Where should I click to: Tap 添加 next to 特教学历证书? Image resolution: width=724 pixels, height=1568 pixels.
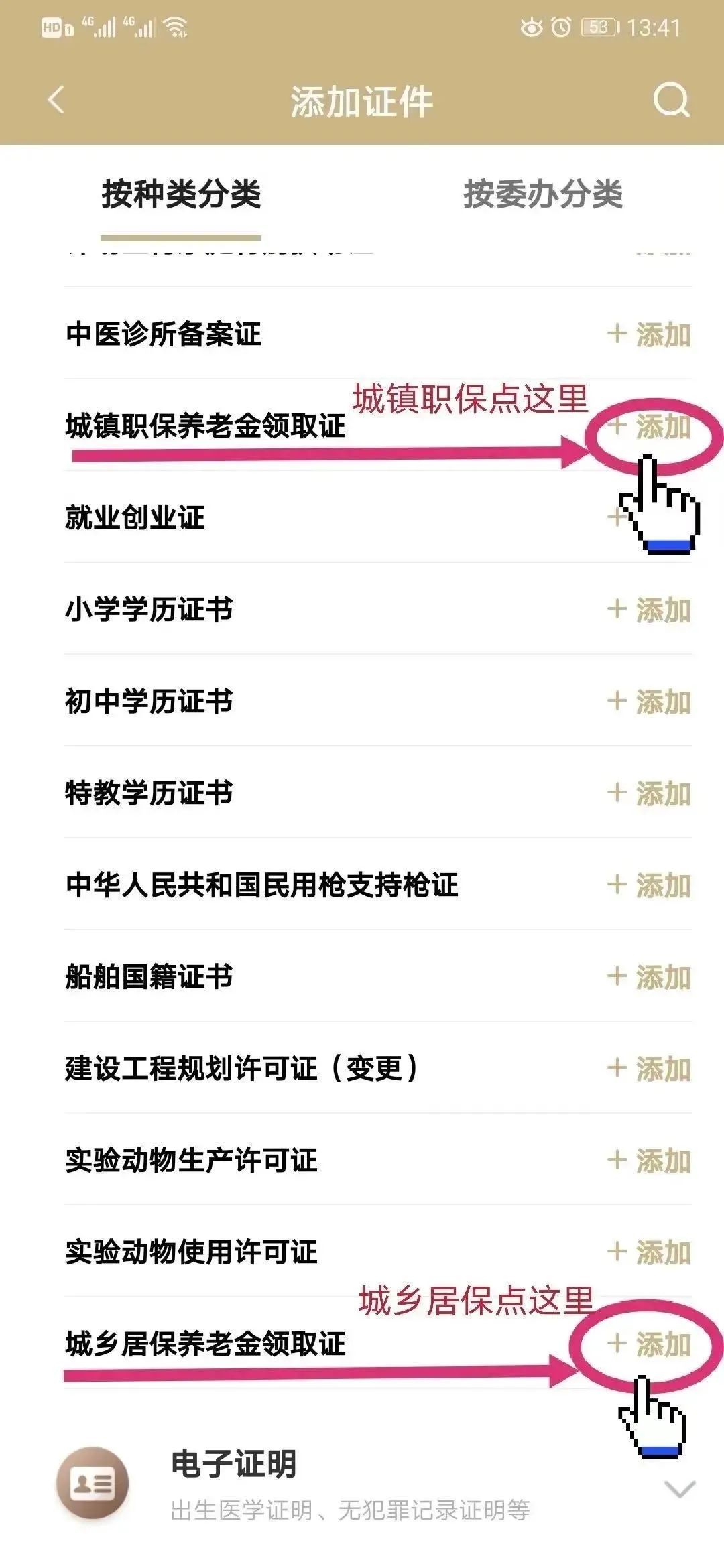point(649,793)
